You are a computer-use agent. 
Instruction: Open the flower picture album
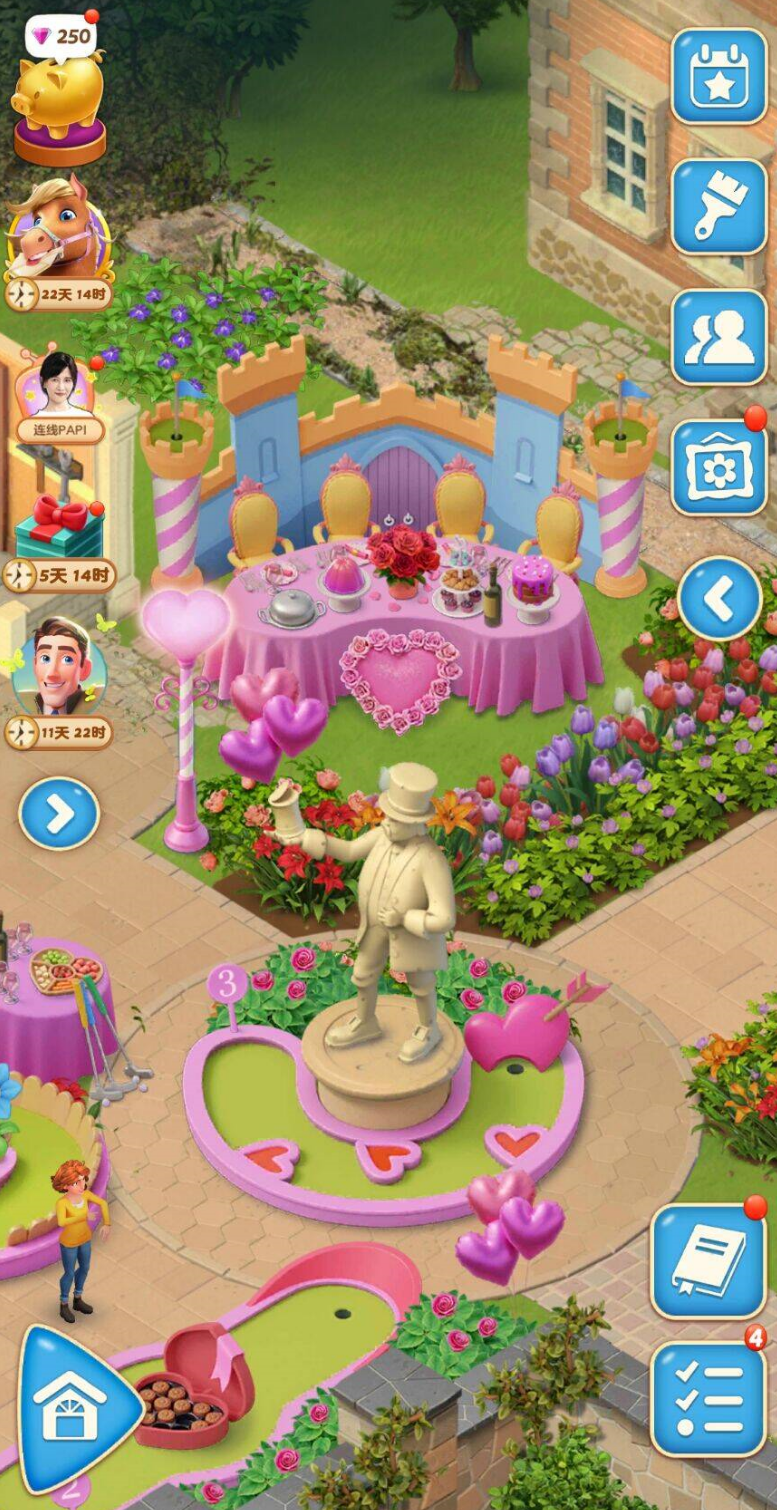click(x=718, y=467)
